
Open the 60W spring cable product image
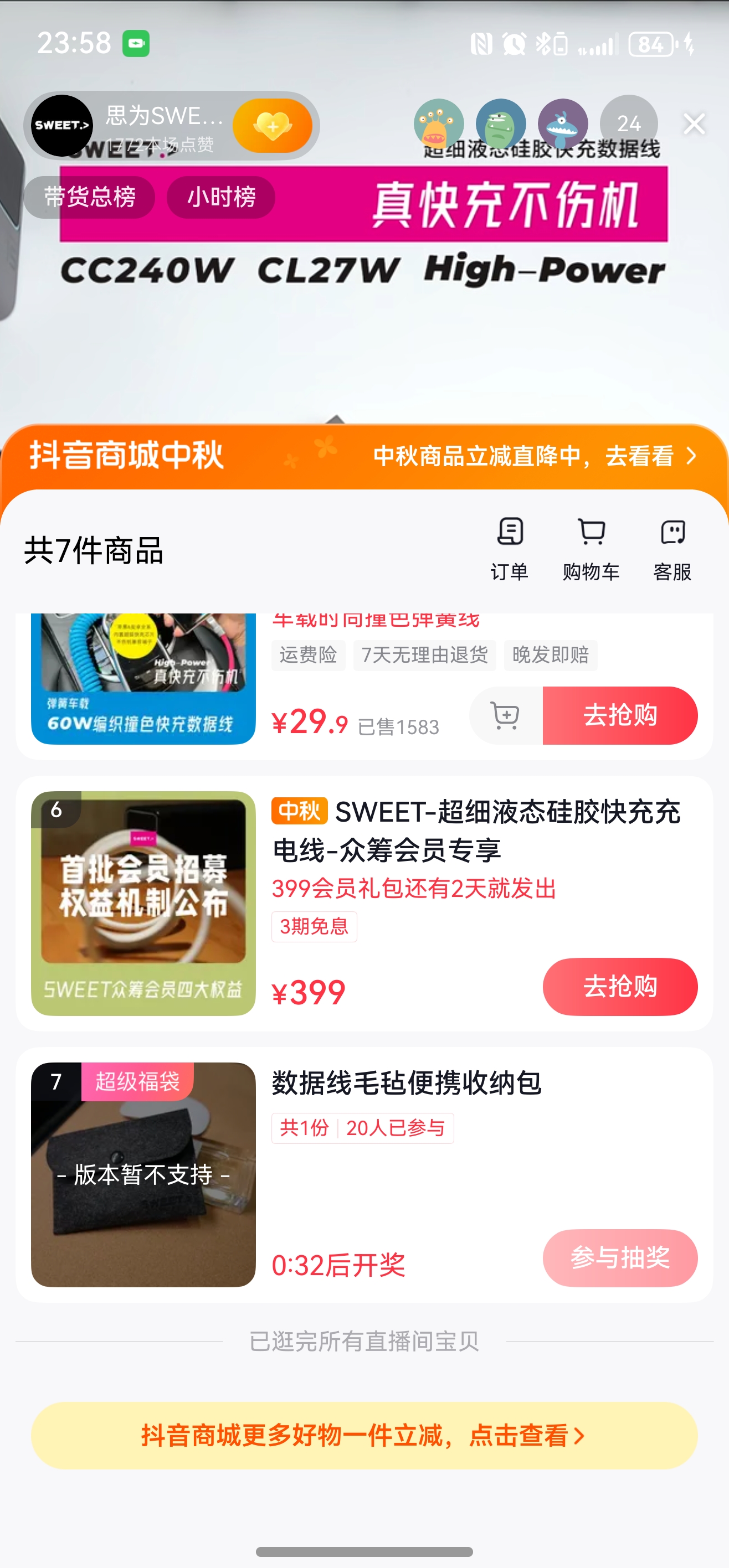coord(143,679)
